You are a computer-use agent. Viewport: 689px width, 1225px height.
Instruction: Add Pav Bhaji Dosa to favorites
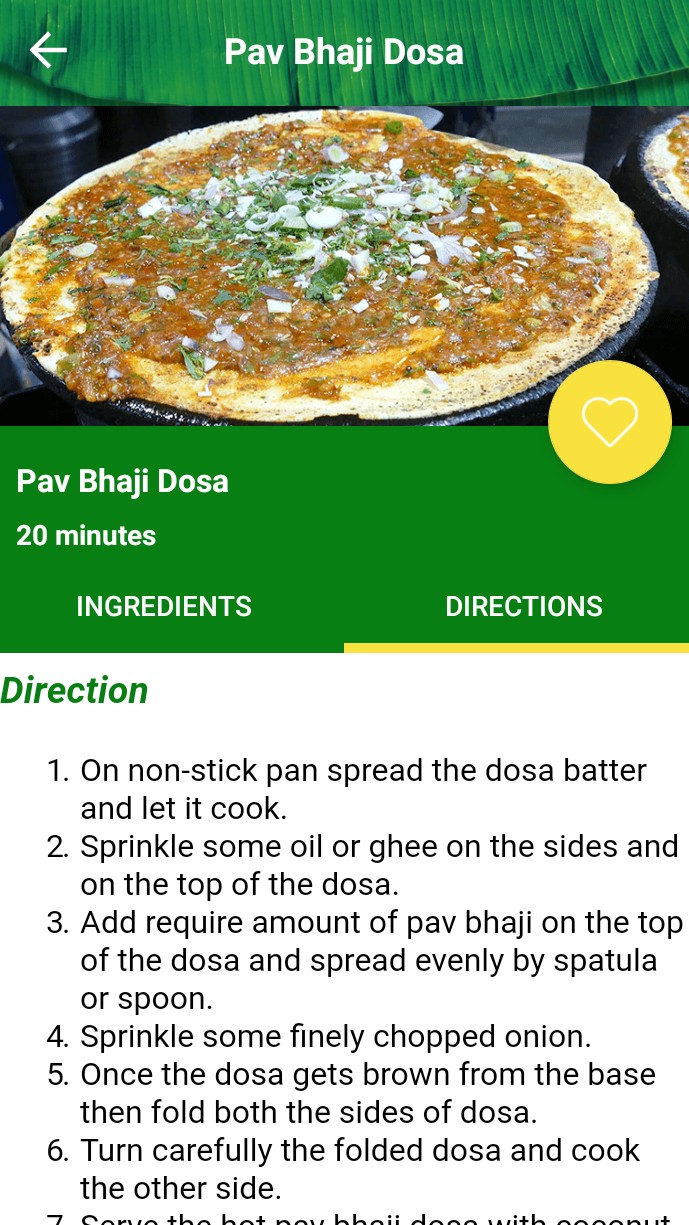coord(609,422)
